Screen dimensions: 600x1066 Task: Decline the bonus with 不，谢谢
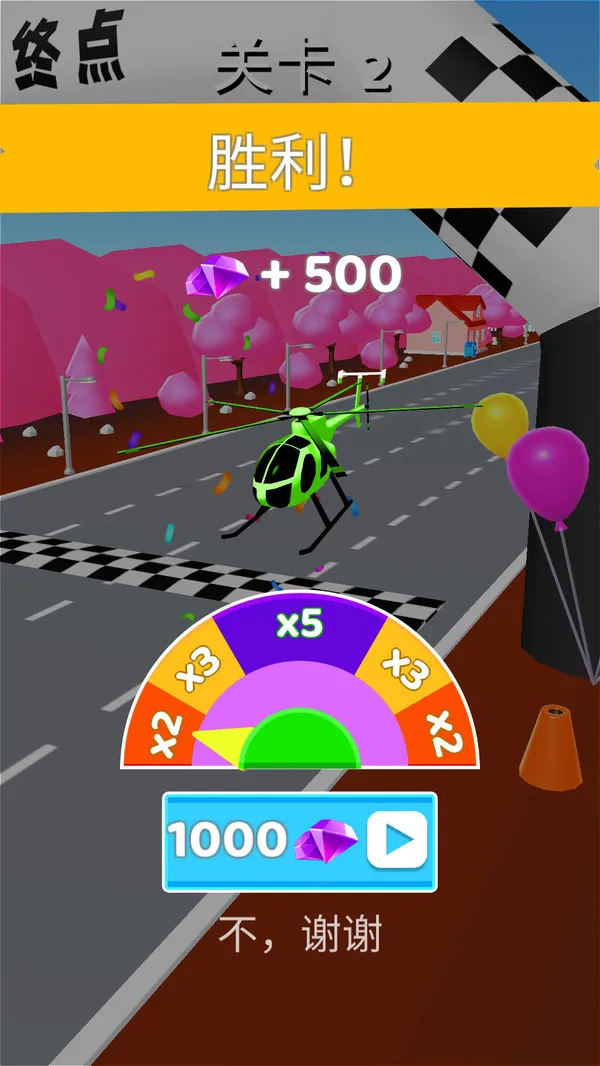pos(300,935)
